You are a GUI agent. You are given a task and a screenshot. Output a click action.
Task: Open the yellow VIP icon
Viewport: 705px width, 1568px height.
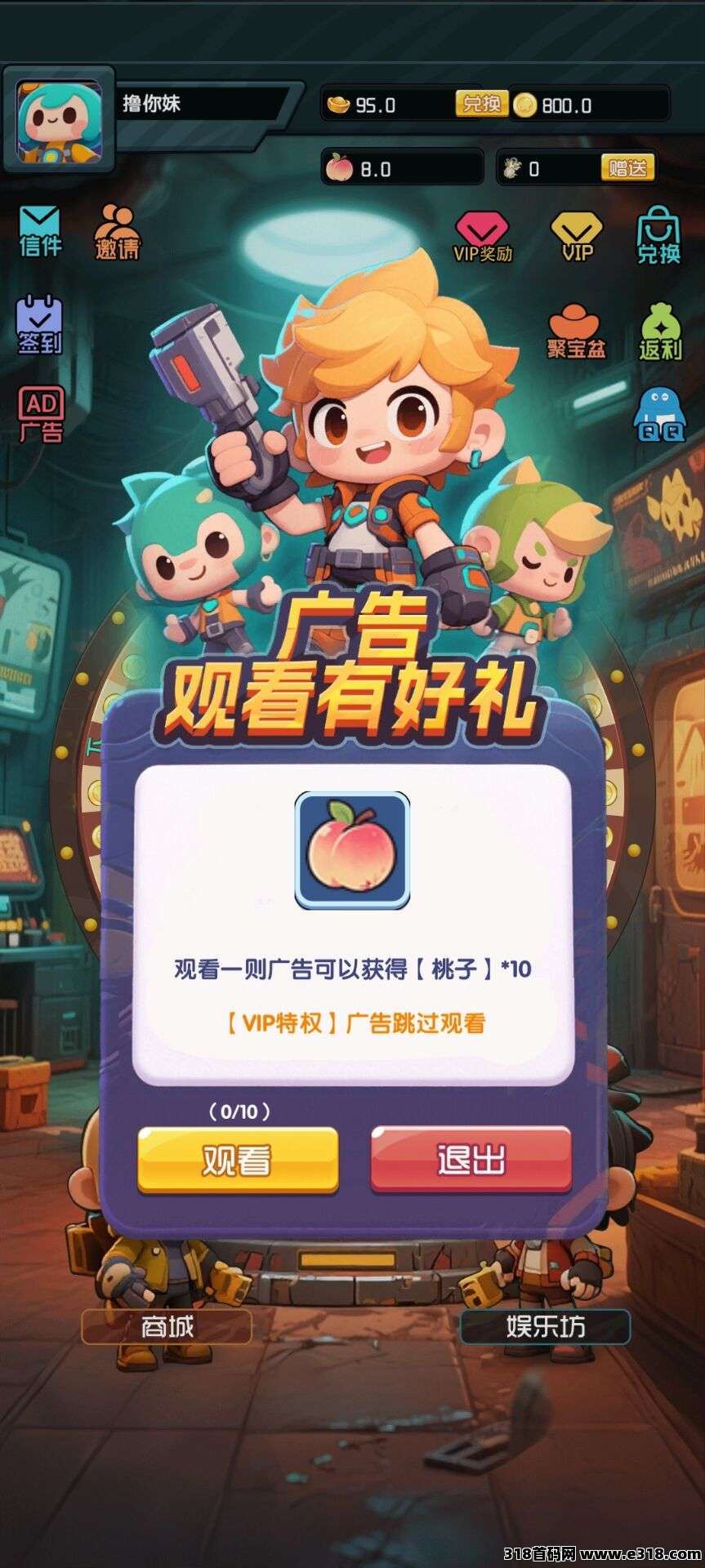(x=577, y=237)
